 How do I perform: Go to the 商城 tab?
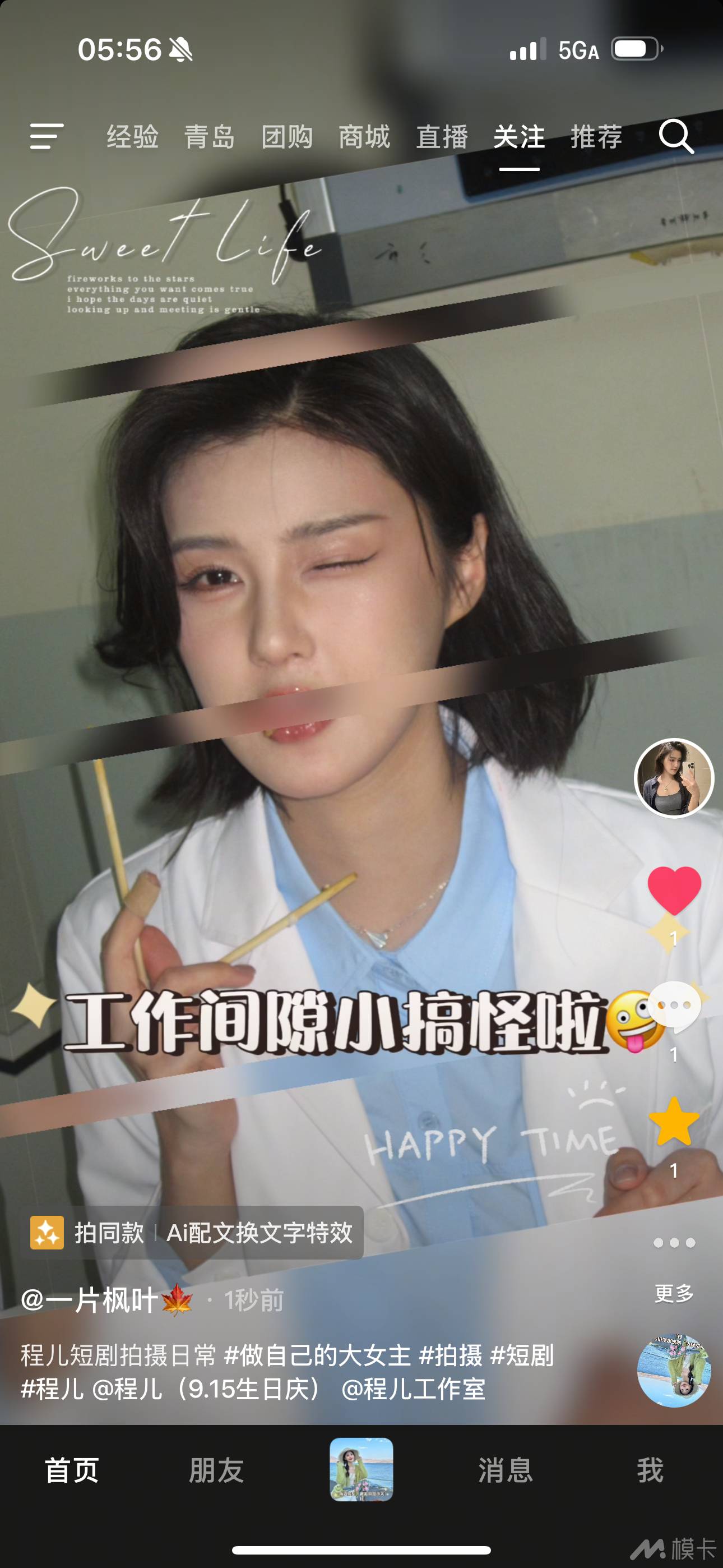coord(364,136)
